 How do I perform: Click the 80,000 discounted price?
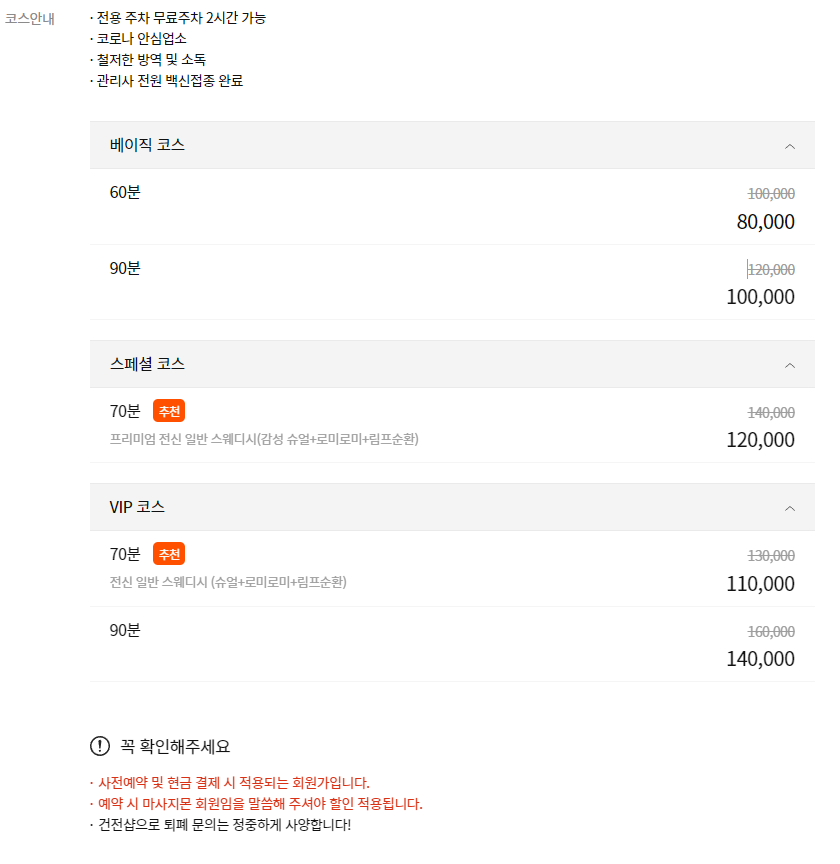[x=763, y=221]
